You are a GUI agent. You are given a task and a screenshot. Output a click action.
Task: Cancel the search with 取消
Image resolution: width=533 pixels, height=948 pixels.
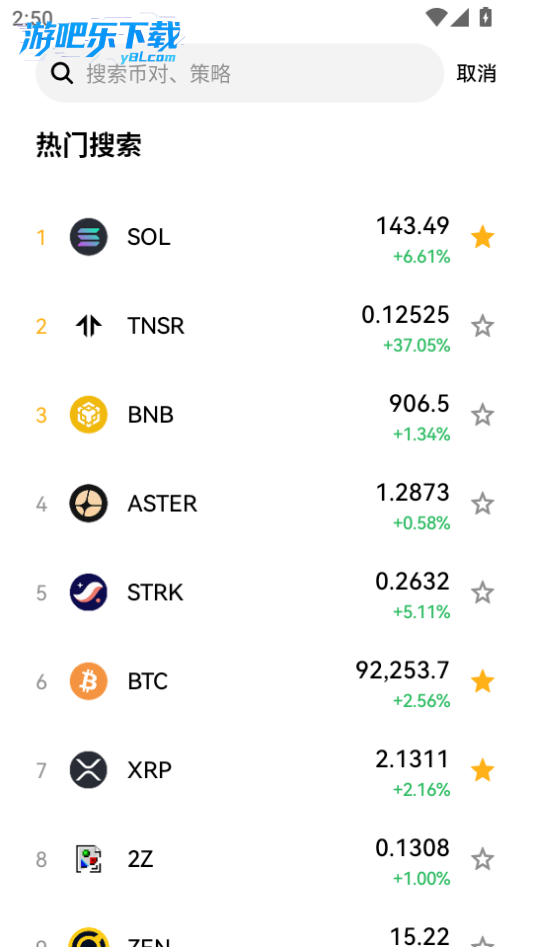coord(476,73)
